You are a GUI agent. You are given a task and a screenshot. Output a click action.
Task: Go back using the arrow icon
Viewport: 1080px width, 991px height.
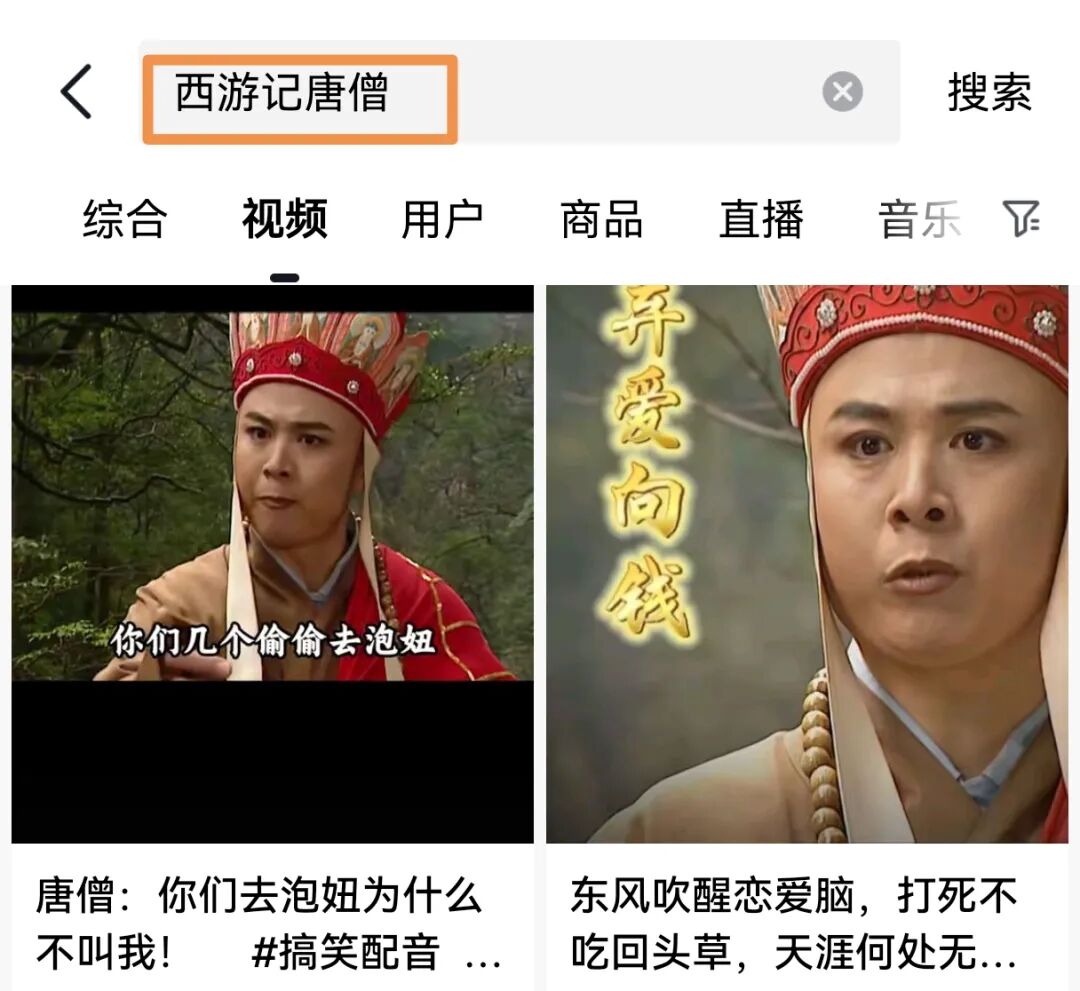click(x=77, y=92)
